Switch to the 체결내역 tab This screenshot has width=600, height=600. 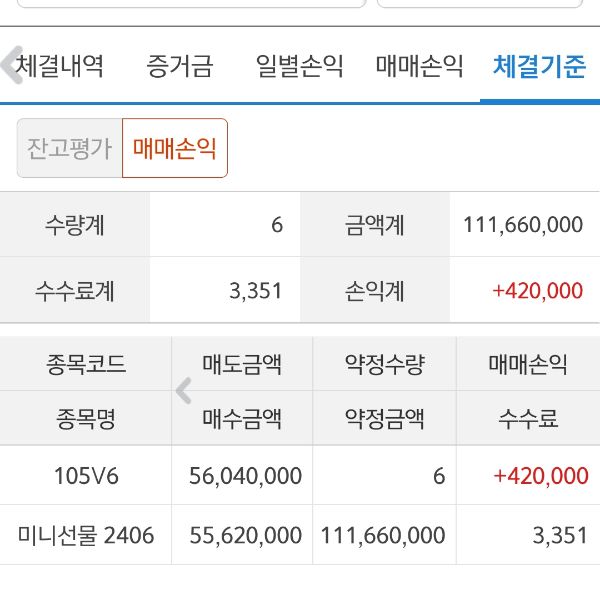coord(62,67)
